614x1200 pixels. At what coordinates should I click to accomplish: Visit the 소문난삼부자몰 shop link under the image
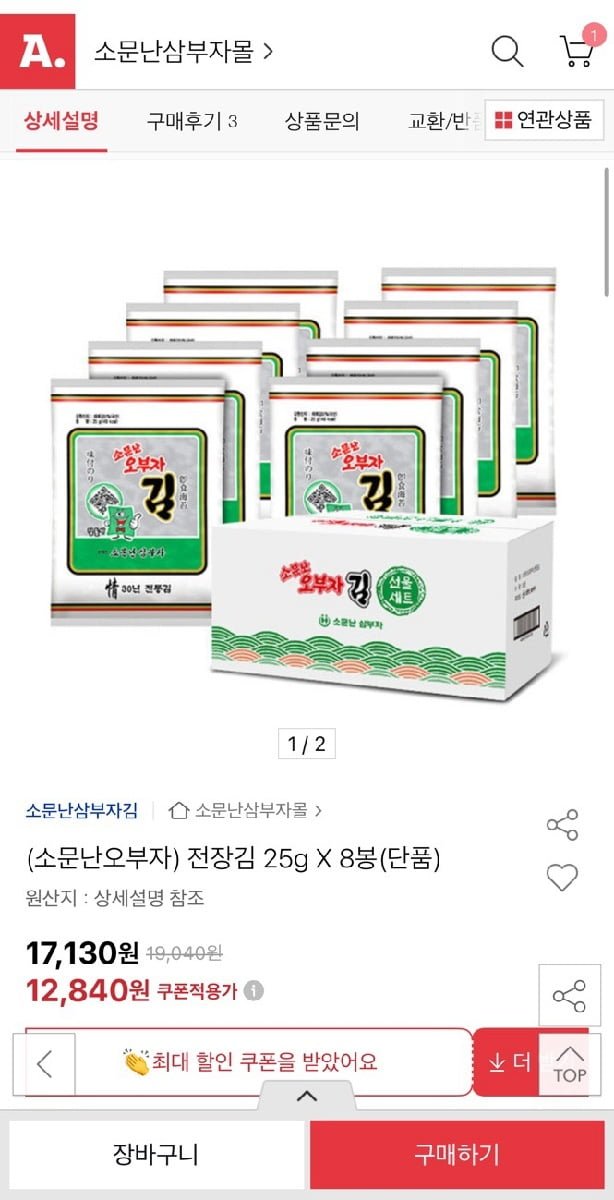(x=247, y=810)
